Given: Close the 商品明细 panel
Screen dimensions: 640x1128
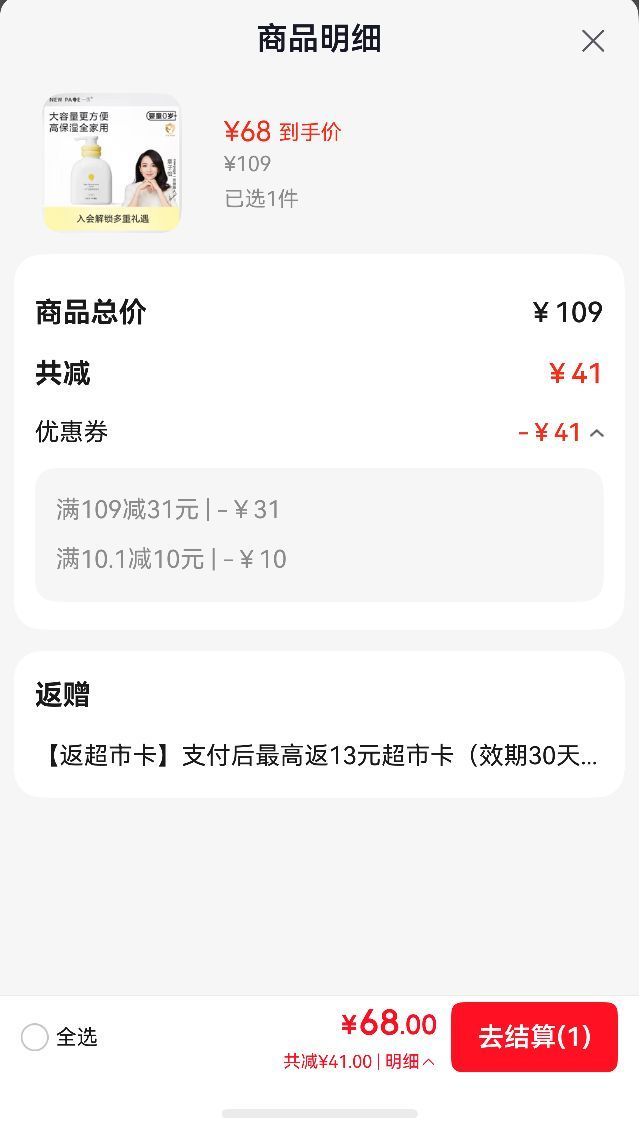Looking at the screenshot, I should pos(593,41).
